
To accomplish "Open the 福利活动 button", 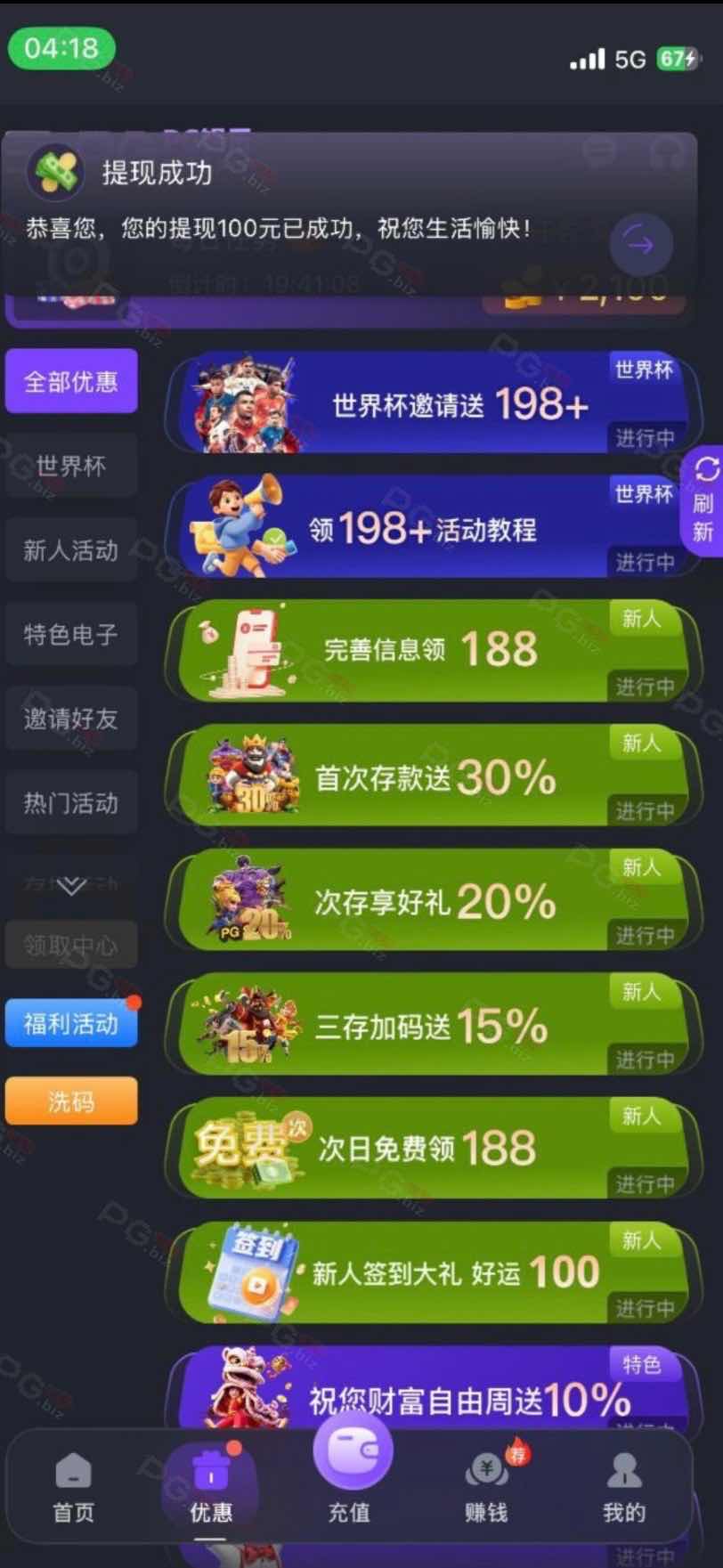I will tap(71, 1023).
